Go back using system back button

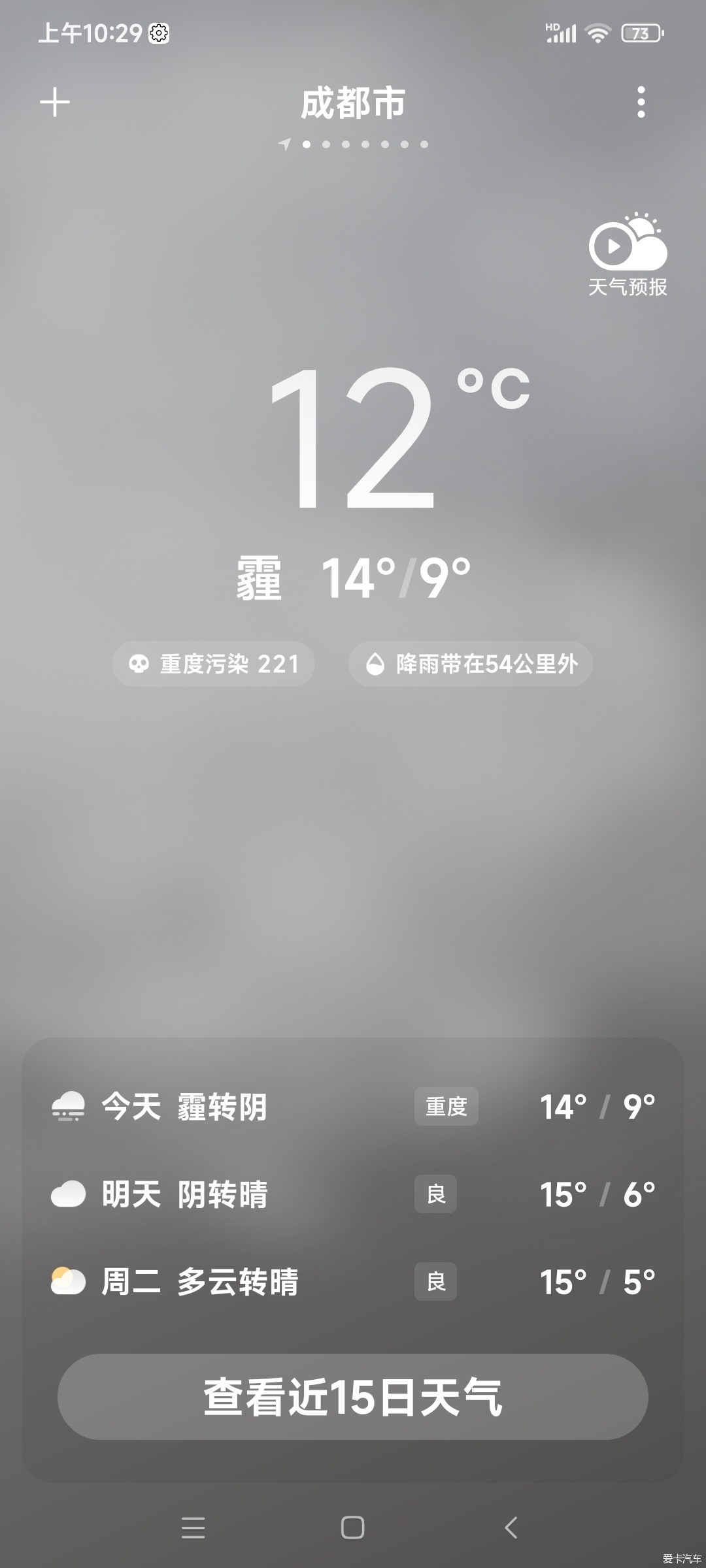pos(511,1527)
